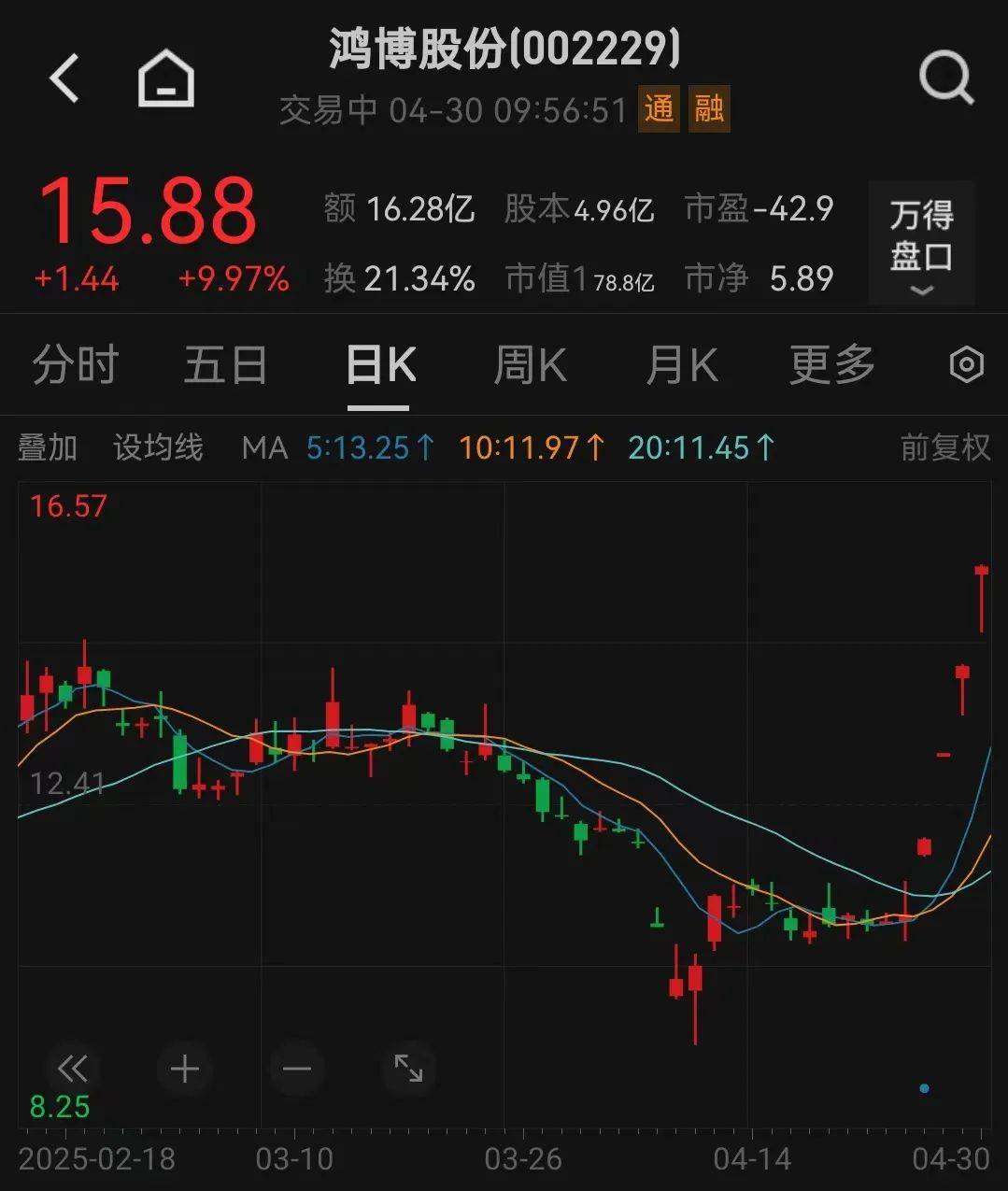
Task: Click the double-left rewind icon on chart
Action: coord(71,1070)
